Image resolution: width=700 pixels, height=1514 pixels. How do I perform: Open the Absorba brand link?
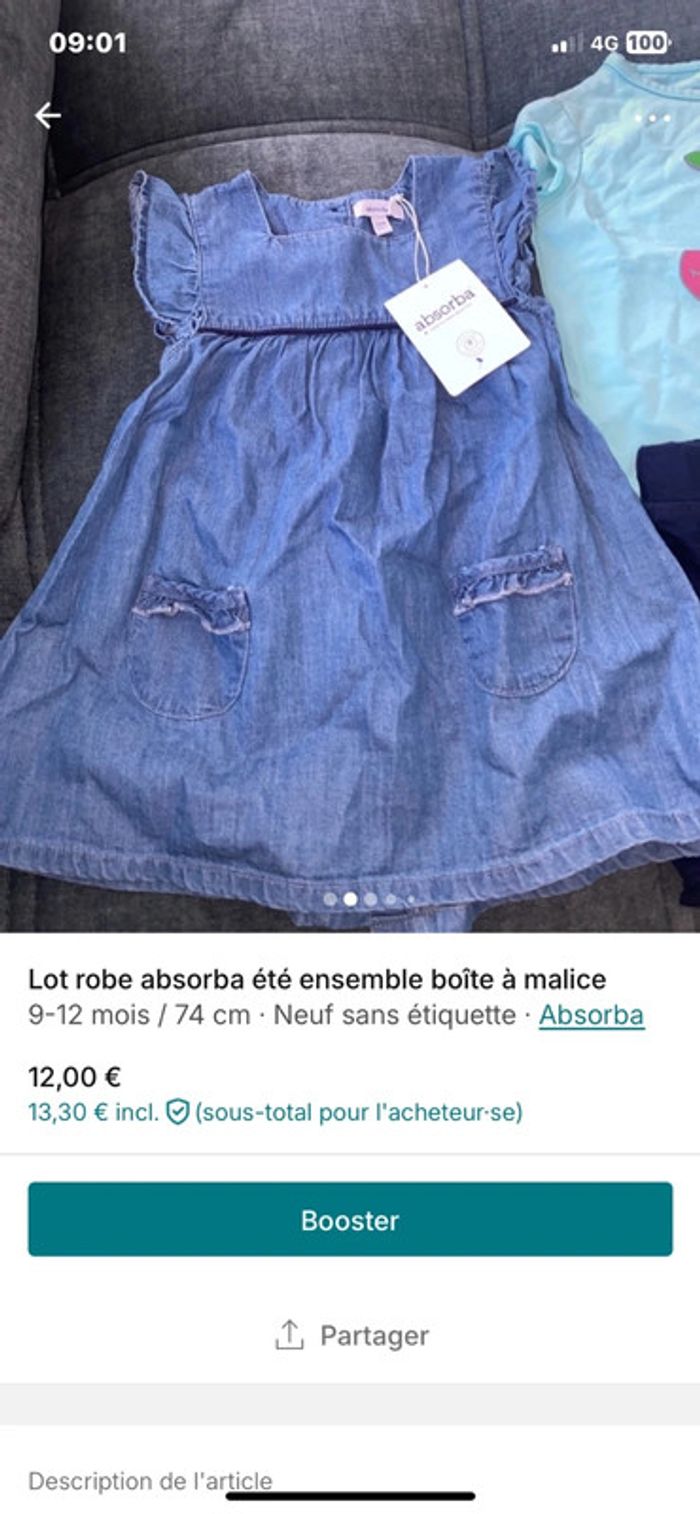591,1016
